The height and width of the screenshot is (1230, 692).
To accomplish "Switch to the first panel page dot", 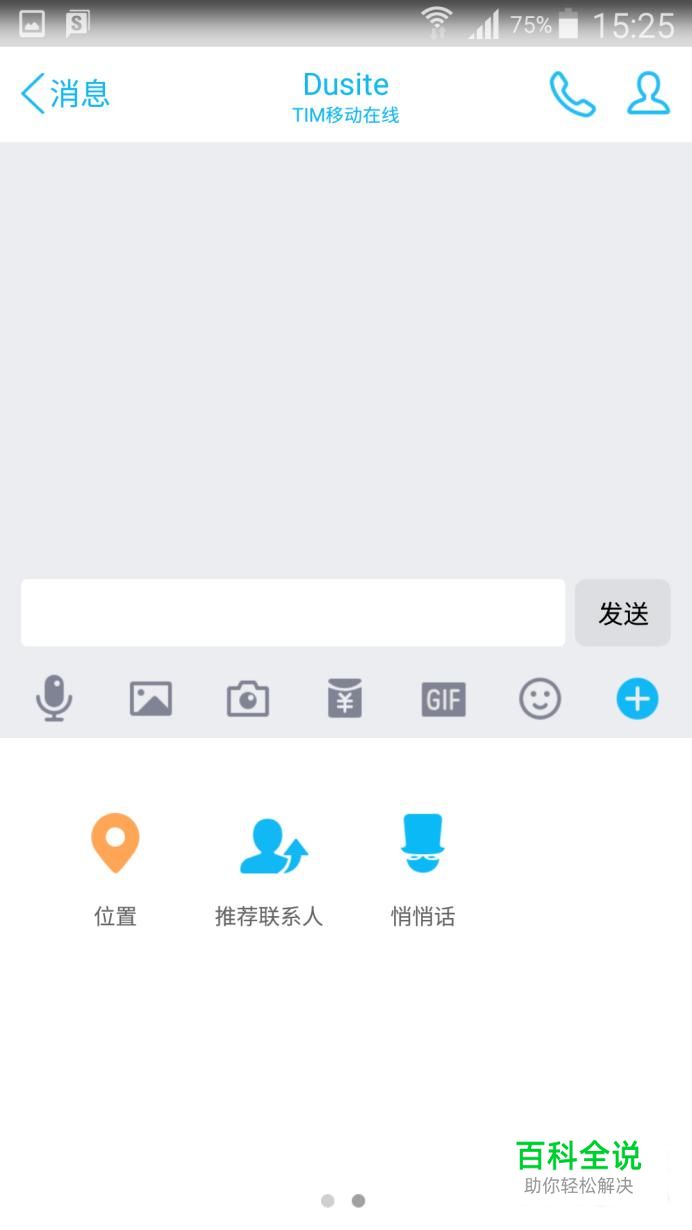I will click(327, 1200).
